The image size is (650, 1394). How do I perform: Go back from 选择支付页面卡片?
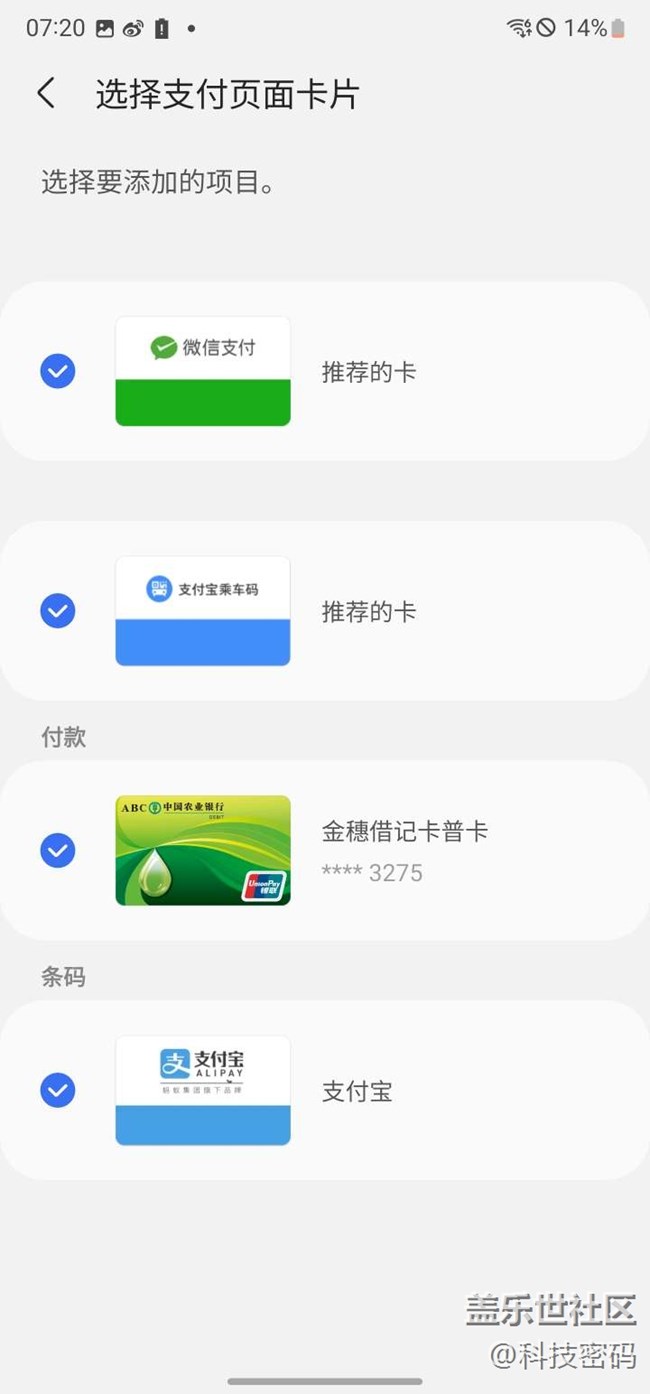(46, 93)
